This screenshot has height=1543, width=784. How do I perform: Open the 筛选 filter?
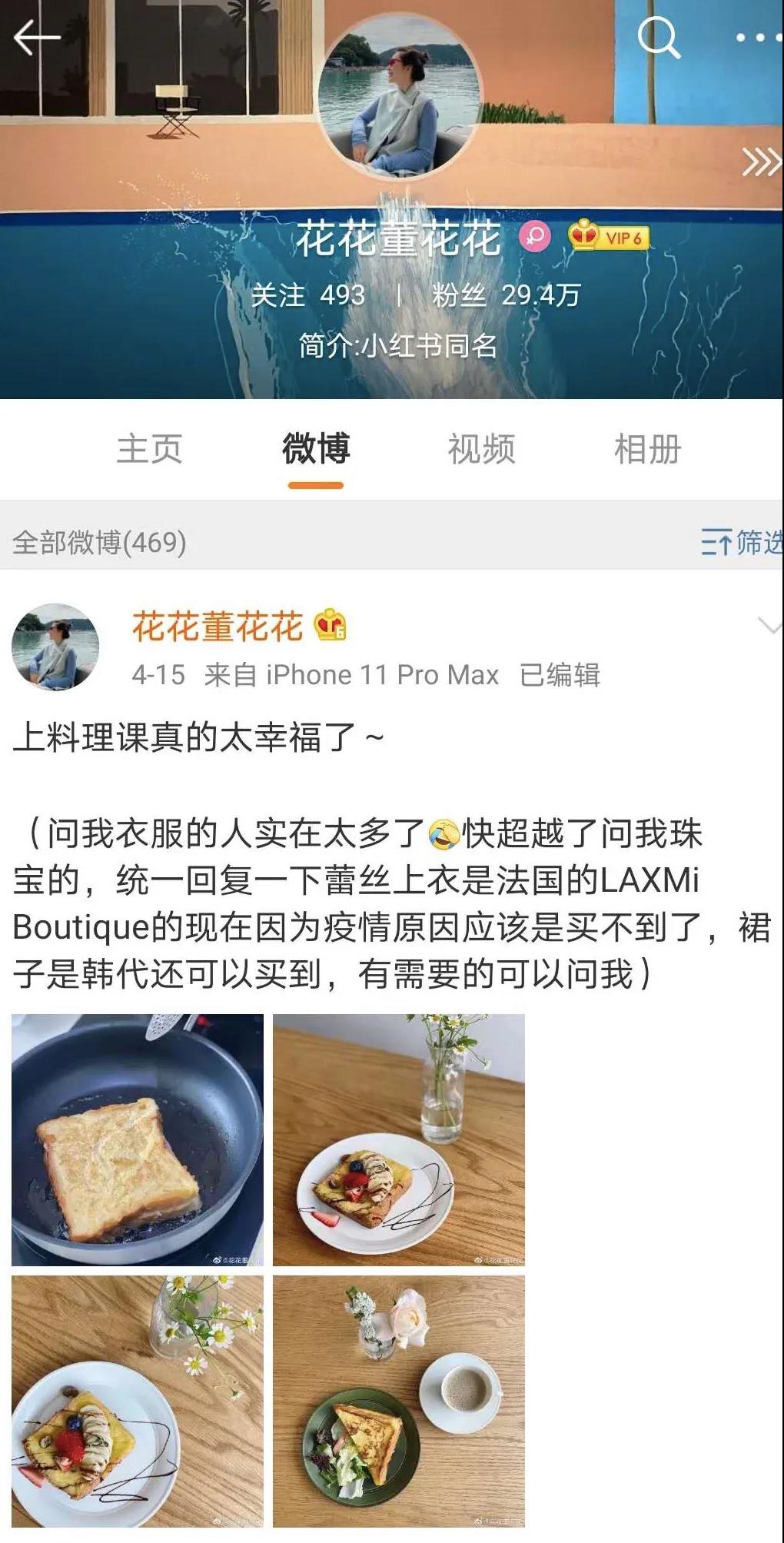(x=742, y=542)
